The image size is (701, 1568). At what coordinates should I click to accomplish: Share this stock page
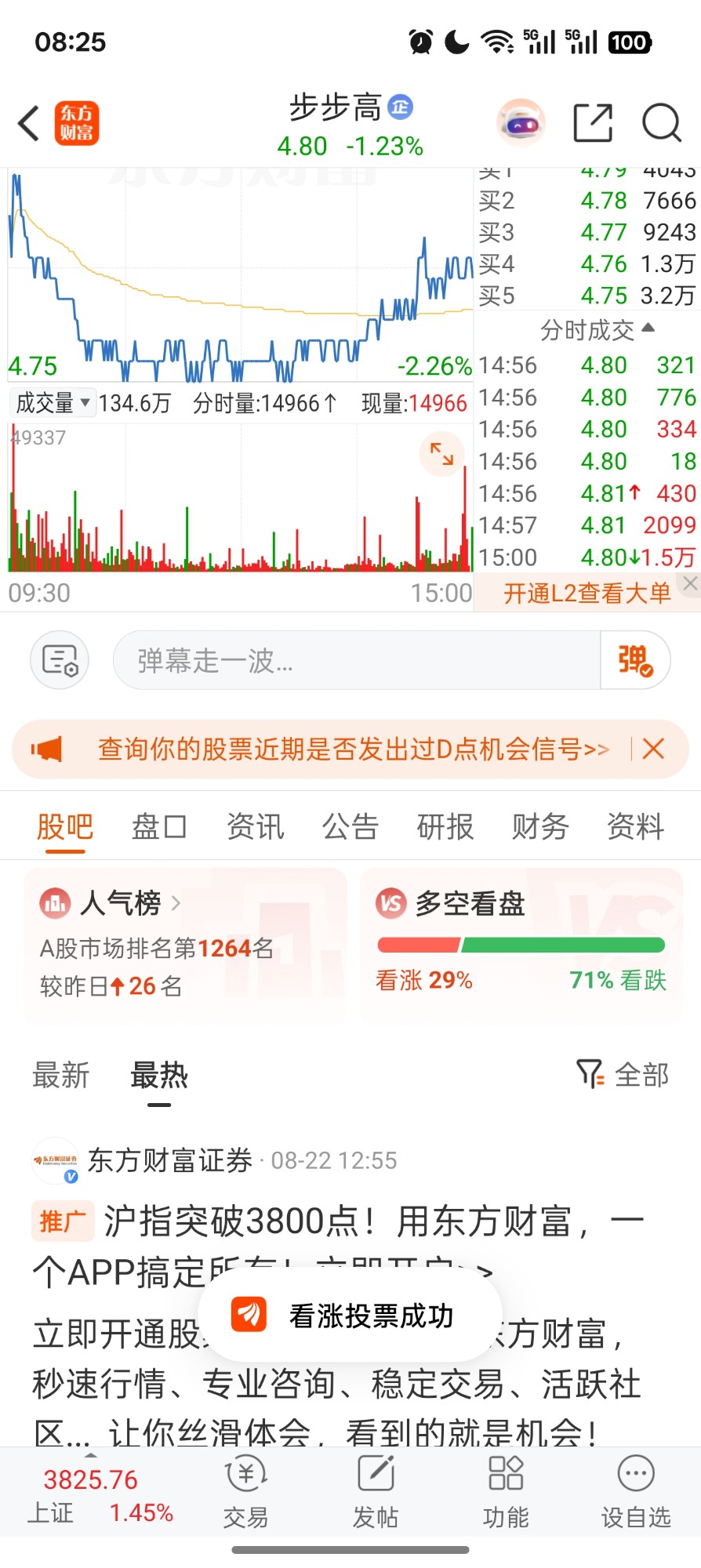tap(593, 123)
